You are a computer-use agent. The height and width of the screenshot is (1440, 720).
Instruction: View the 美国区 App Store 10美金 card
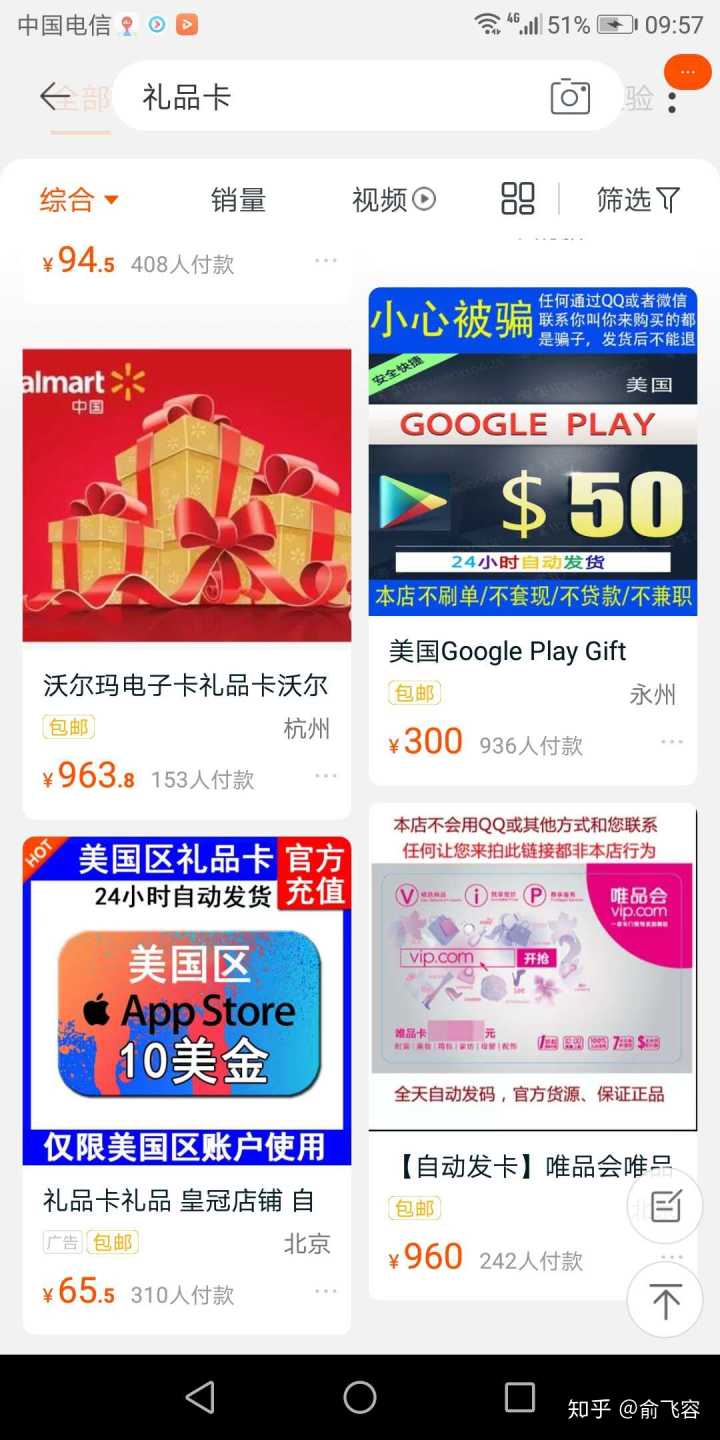[187, 1000]
